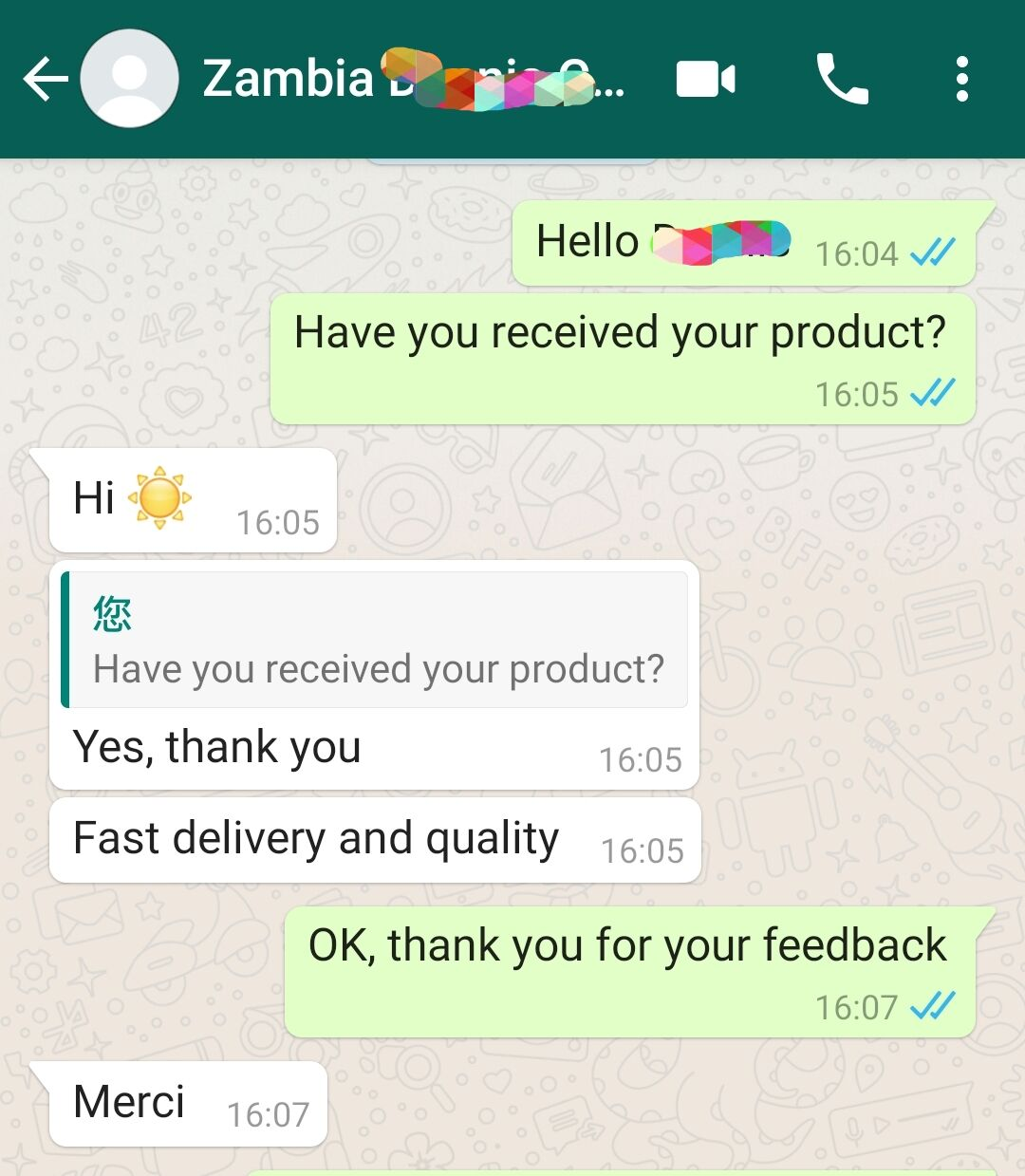
Task: Start a video call
Action: [705, 79]
